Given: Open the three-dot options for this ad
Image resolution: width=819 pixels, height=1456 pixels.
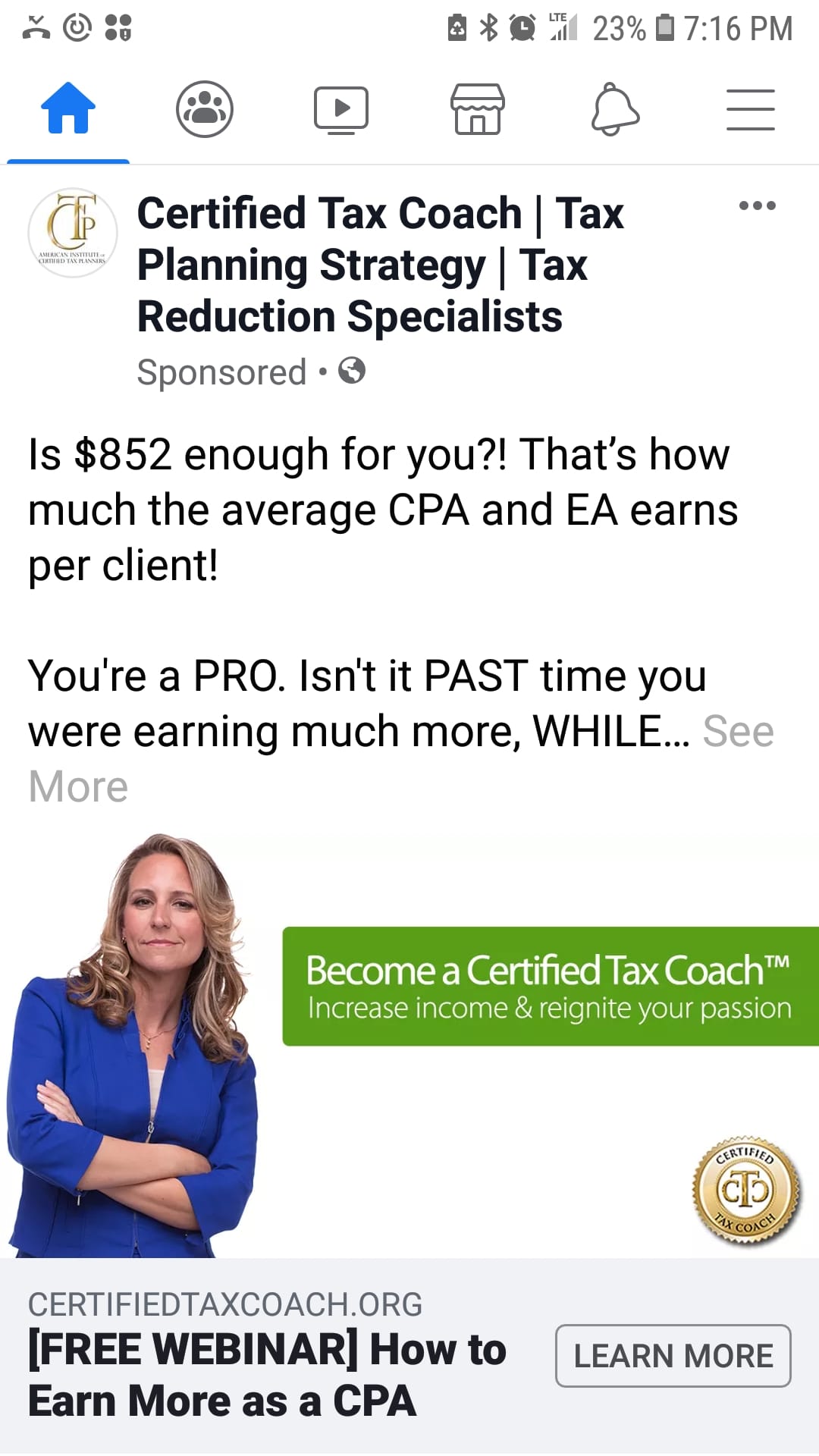Looking at the screenshot, I should tap(757, 206).
